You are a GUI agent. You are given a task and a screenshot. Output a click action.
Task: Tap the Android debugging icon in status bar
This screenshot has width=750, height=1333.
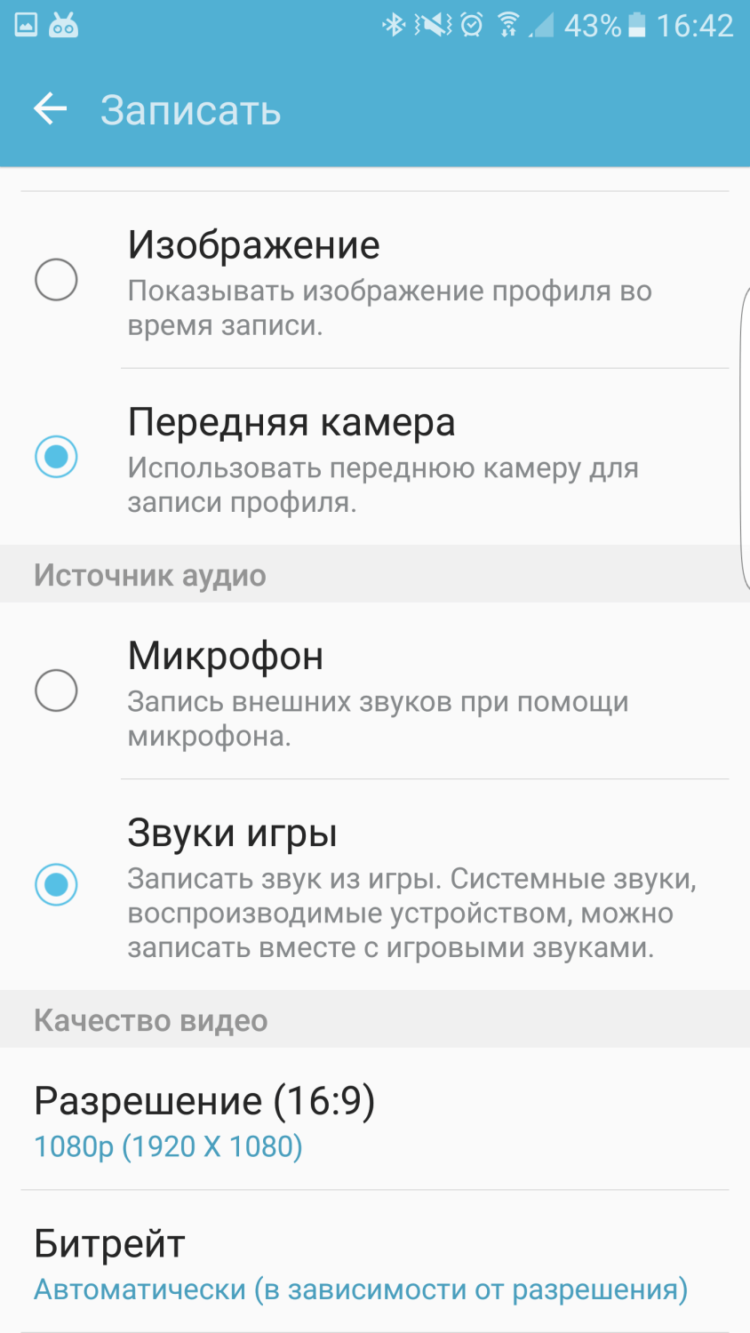click(x=67, y=24)
